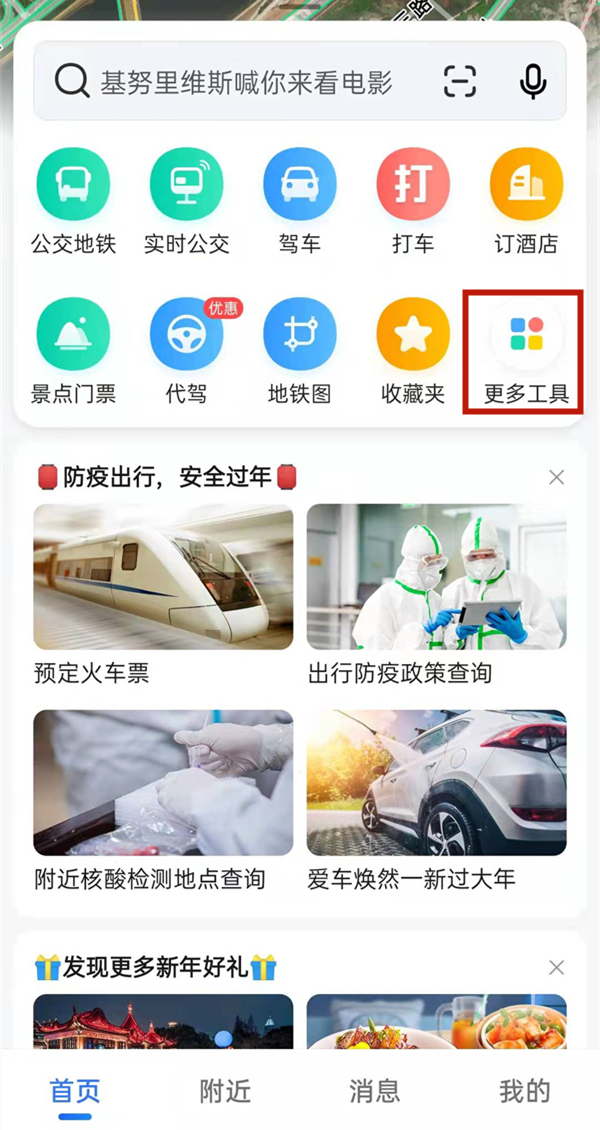Switch to the 附近 tab

(x=225, y=1091)
